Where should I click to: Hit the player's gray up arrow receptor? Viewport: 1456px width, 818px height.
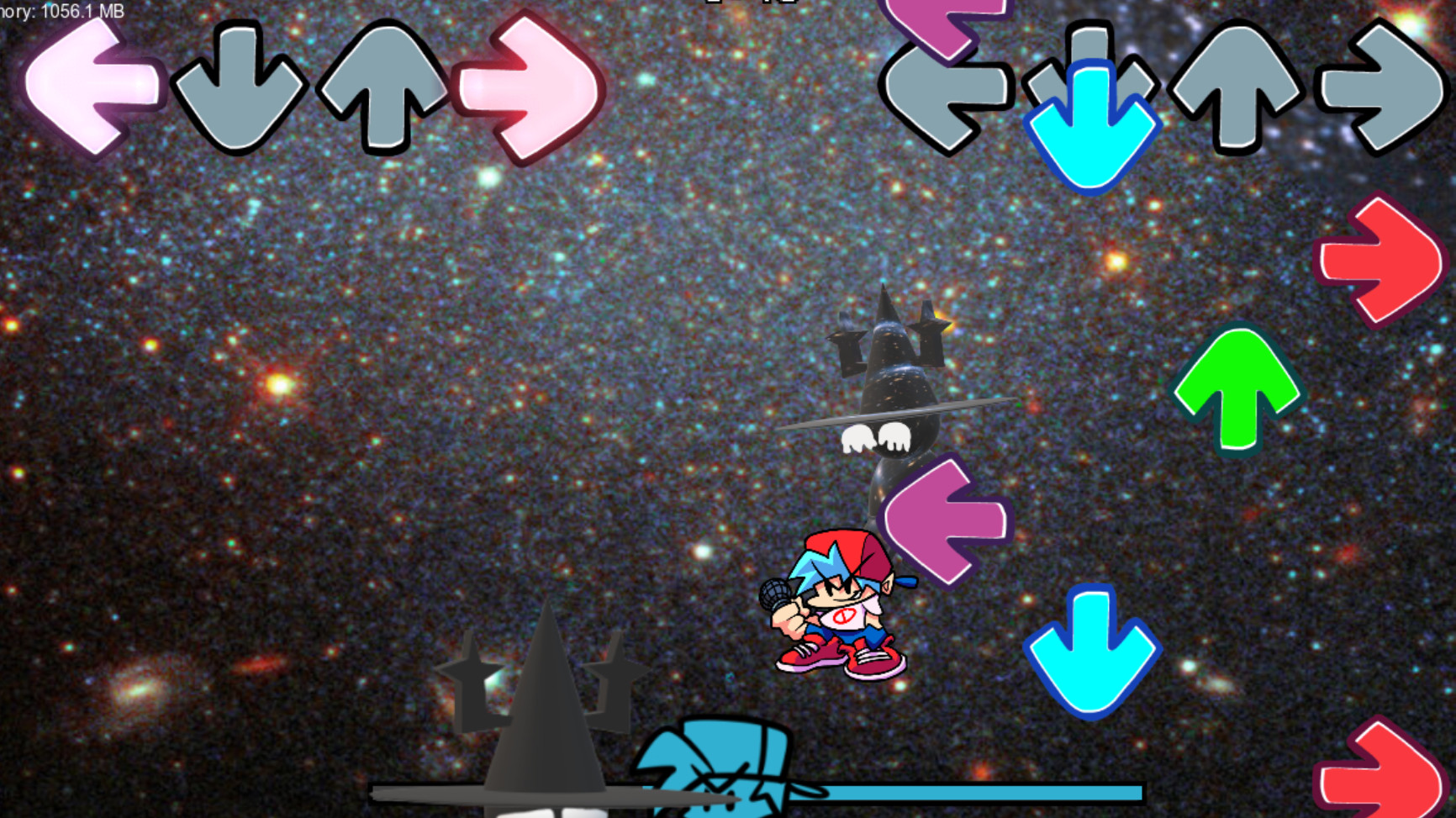click(x=1236, y=87)
